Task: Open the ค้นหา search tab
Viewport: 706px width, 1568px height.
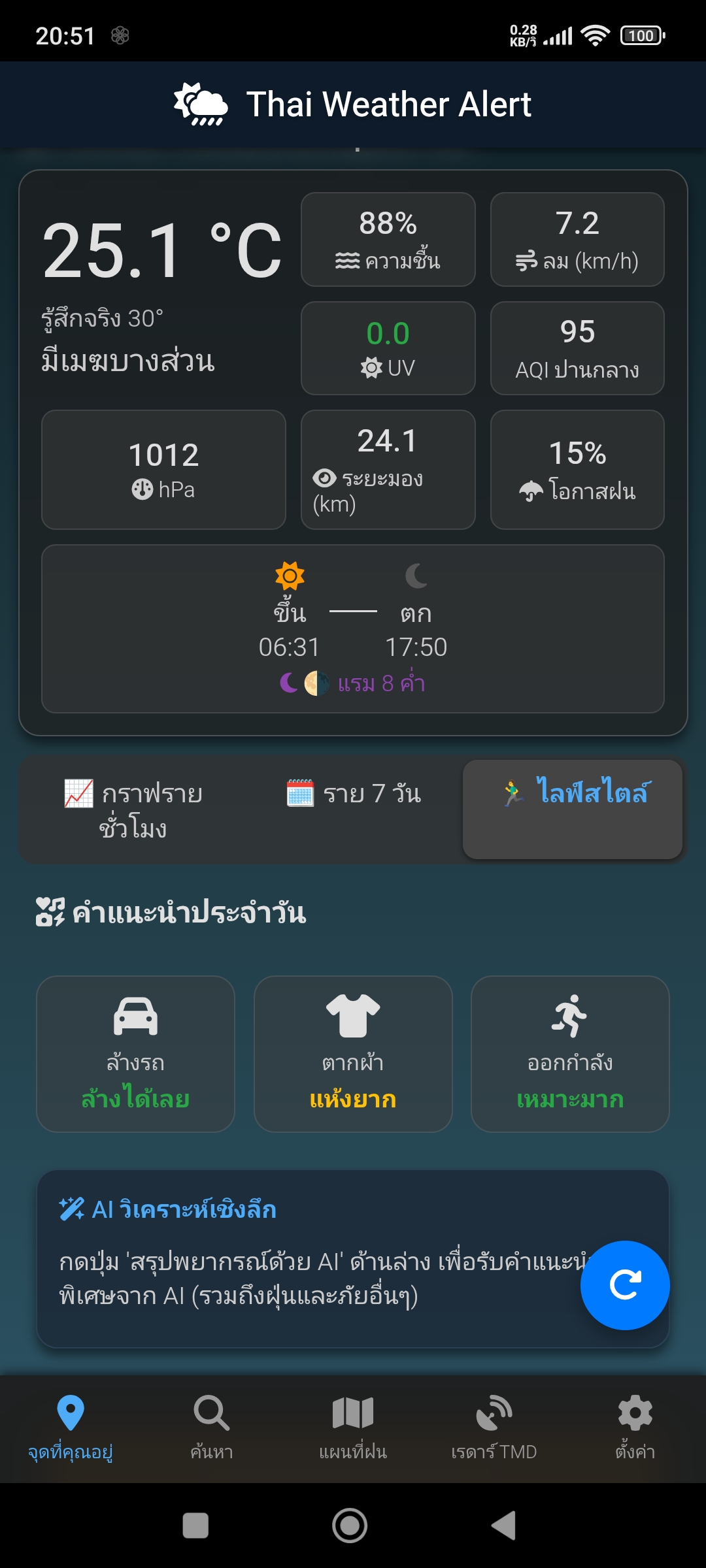Action: 211,1428
